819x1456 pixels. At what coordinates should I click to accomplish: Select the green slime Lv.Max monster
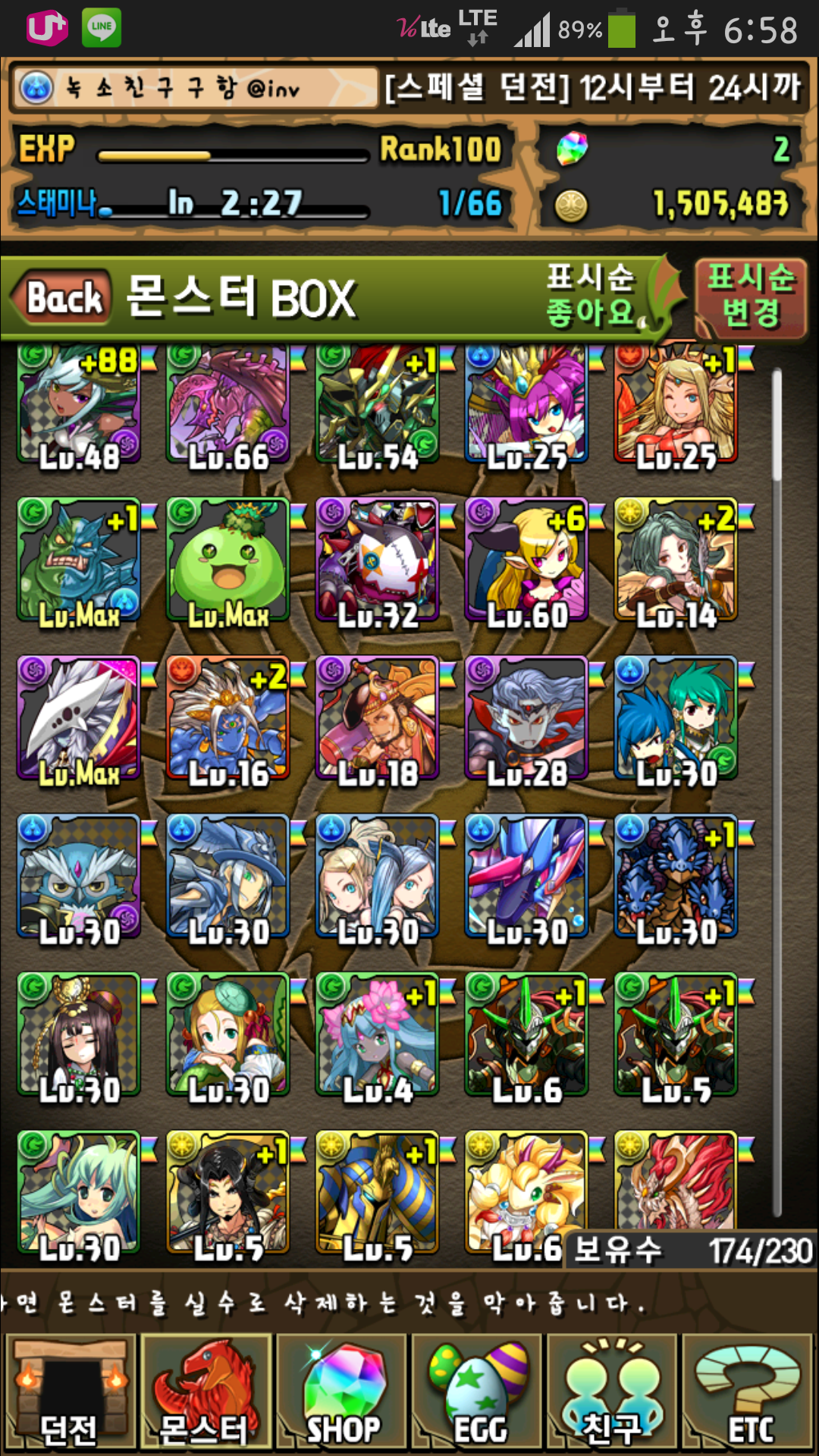(x=227, y=561)
